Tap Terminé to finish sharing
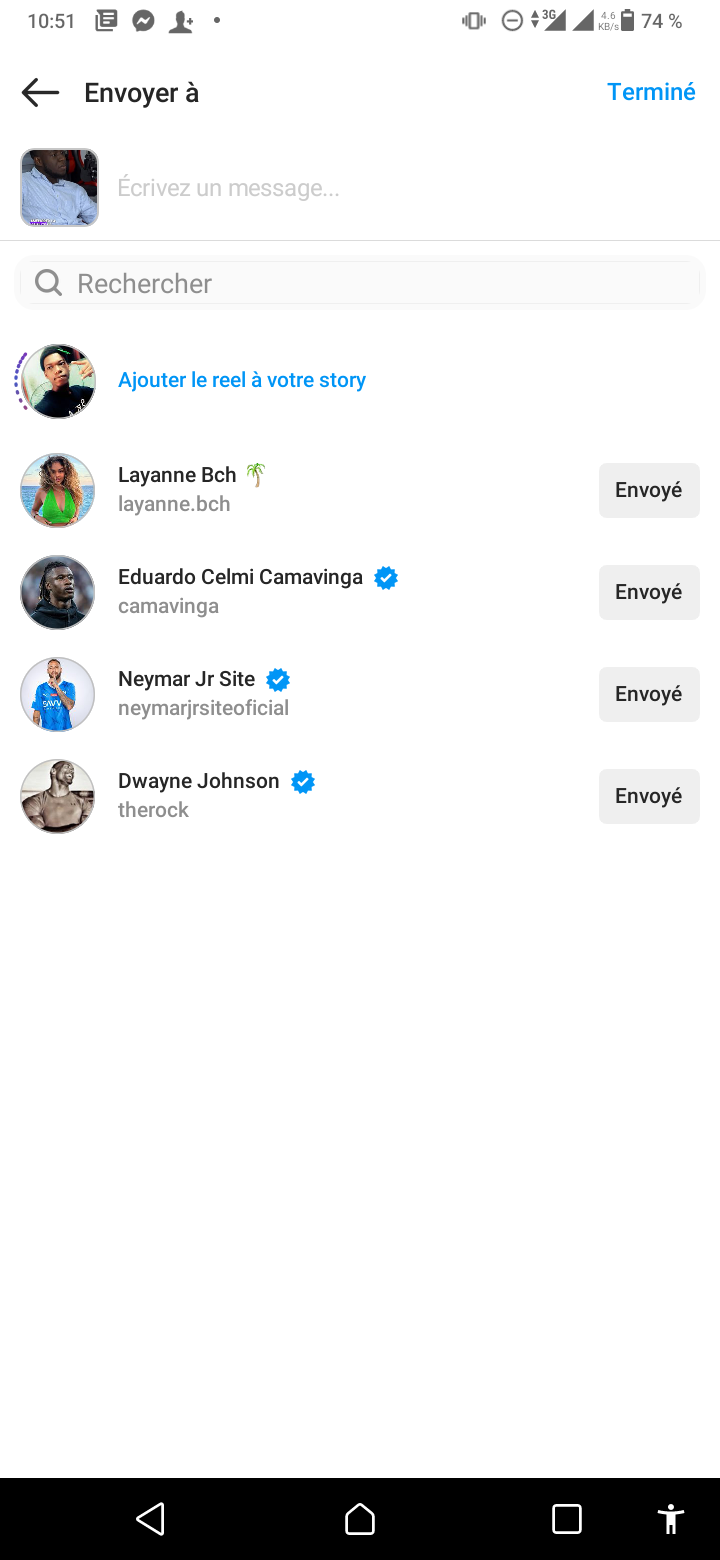 point(651,92)
